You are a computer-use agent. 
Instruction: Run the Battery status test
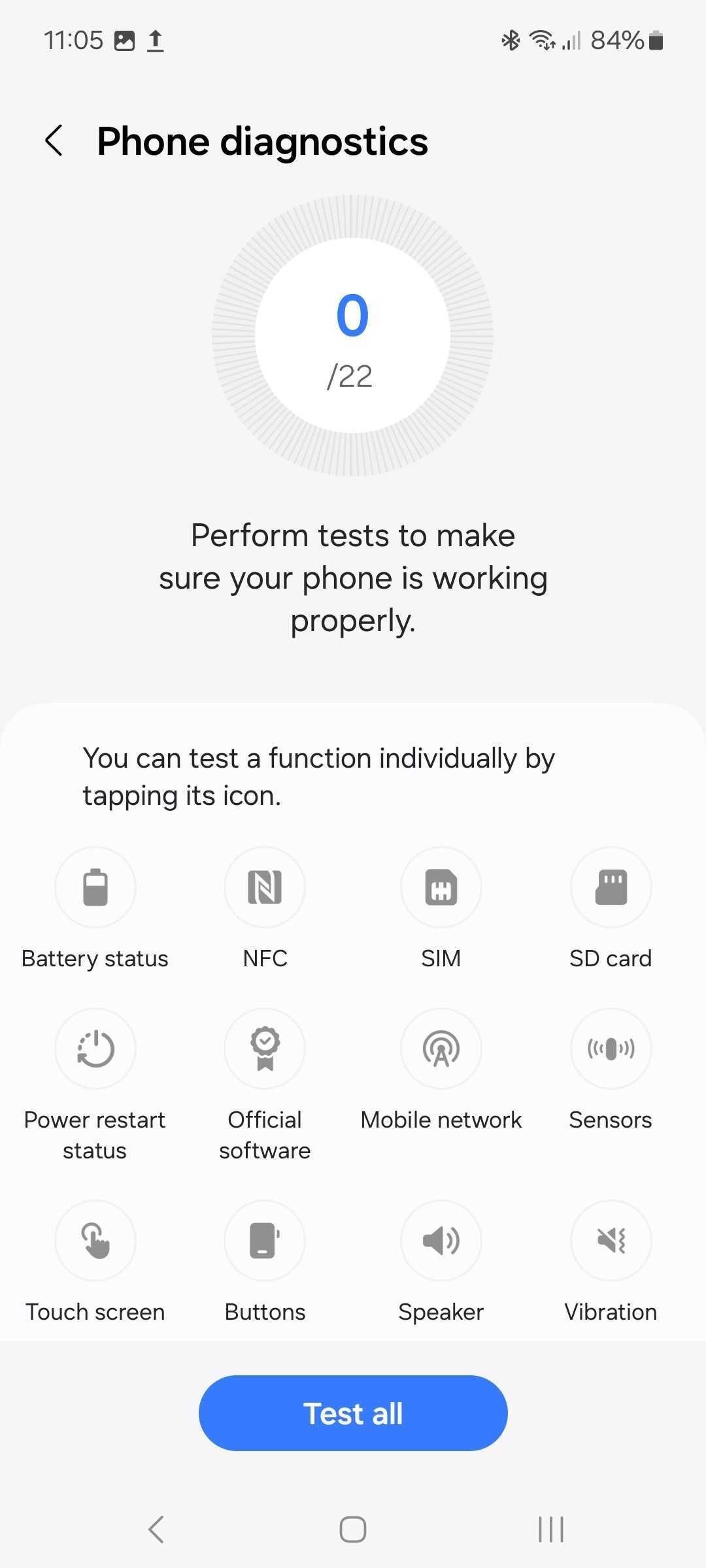[95, 887]
